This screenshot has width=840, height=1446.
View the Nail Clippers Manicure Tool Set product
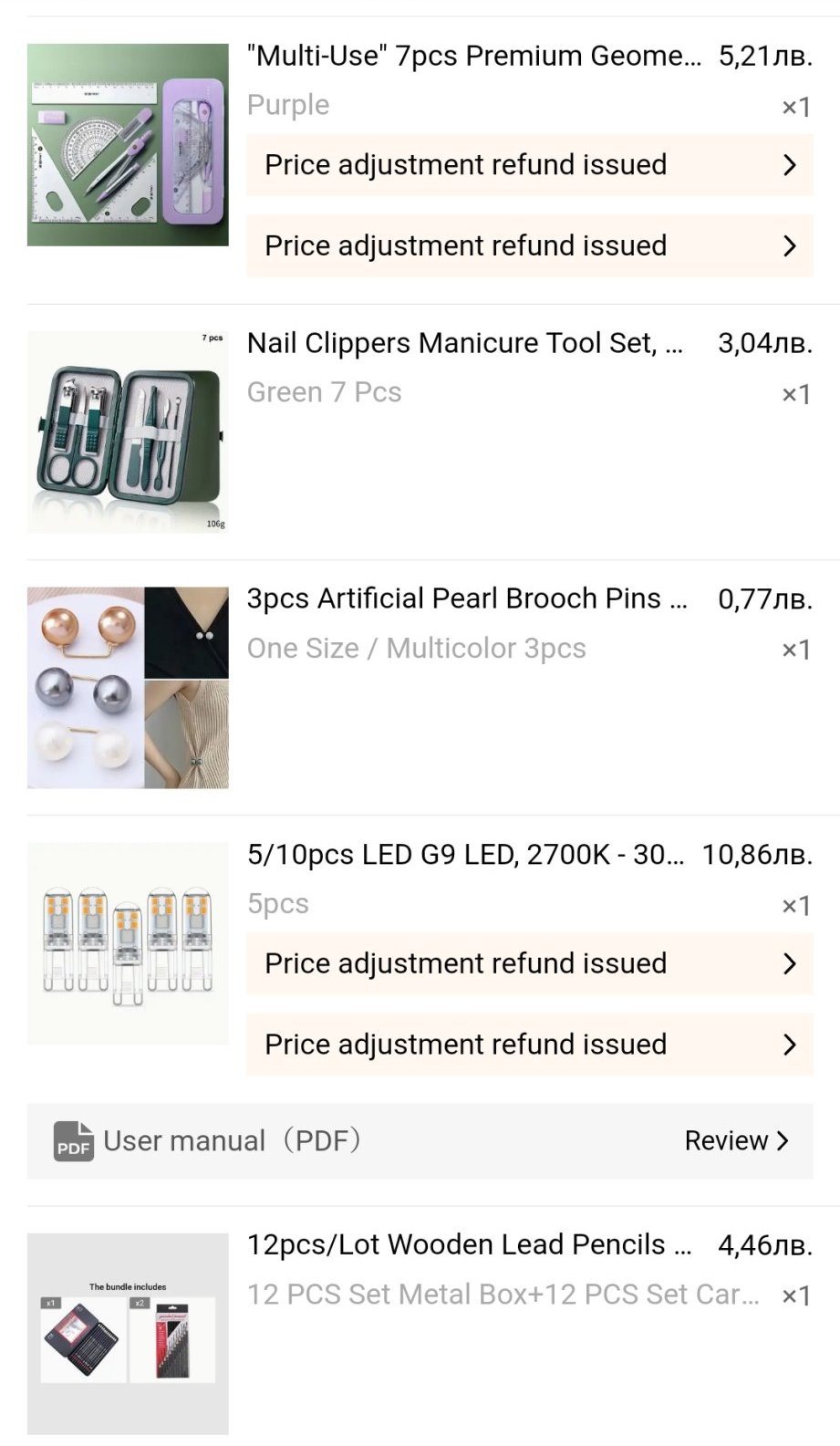pos(464,344)
